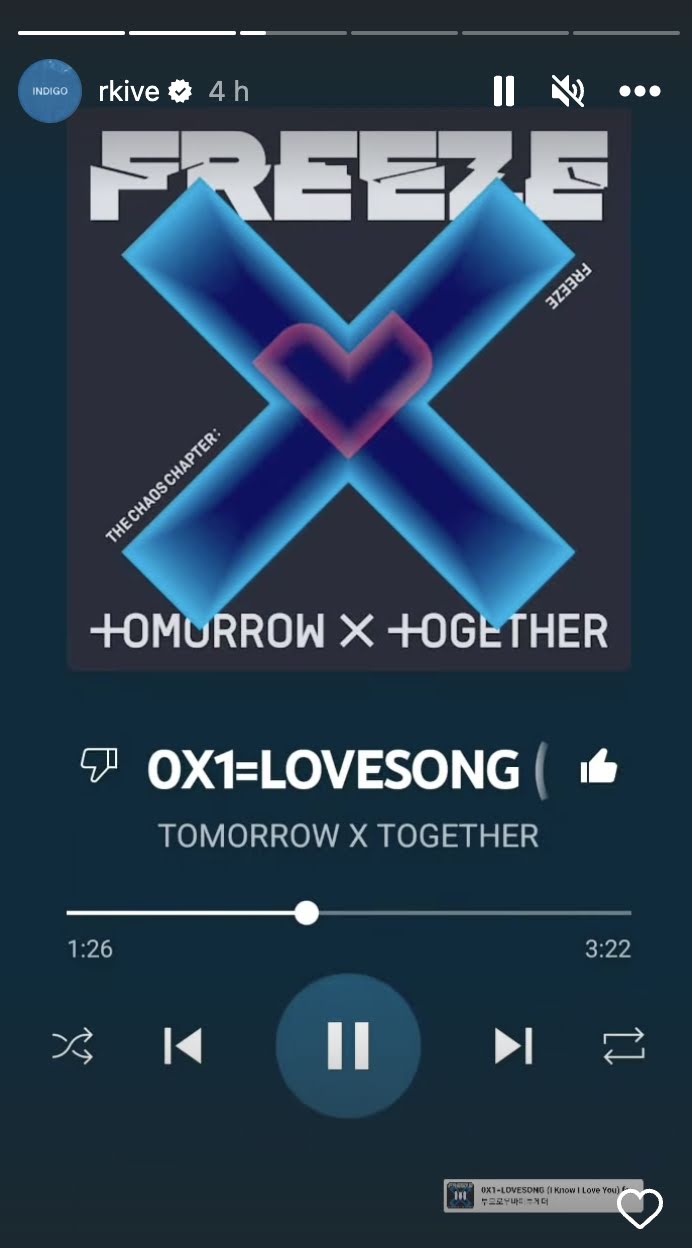Visit the rkive username profile
692x1248 pixels.
130,92
